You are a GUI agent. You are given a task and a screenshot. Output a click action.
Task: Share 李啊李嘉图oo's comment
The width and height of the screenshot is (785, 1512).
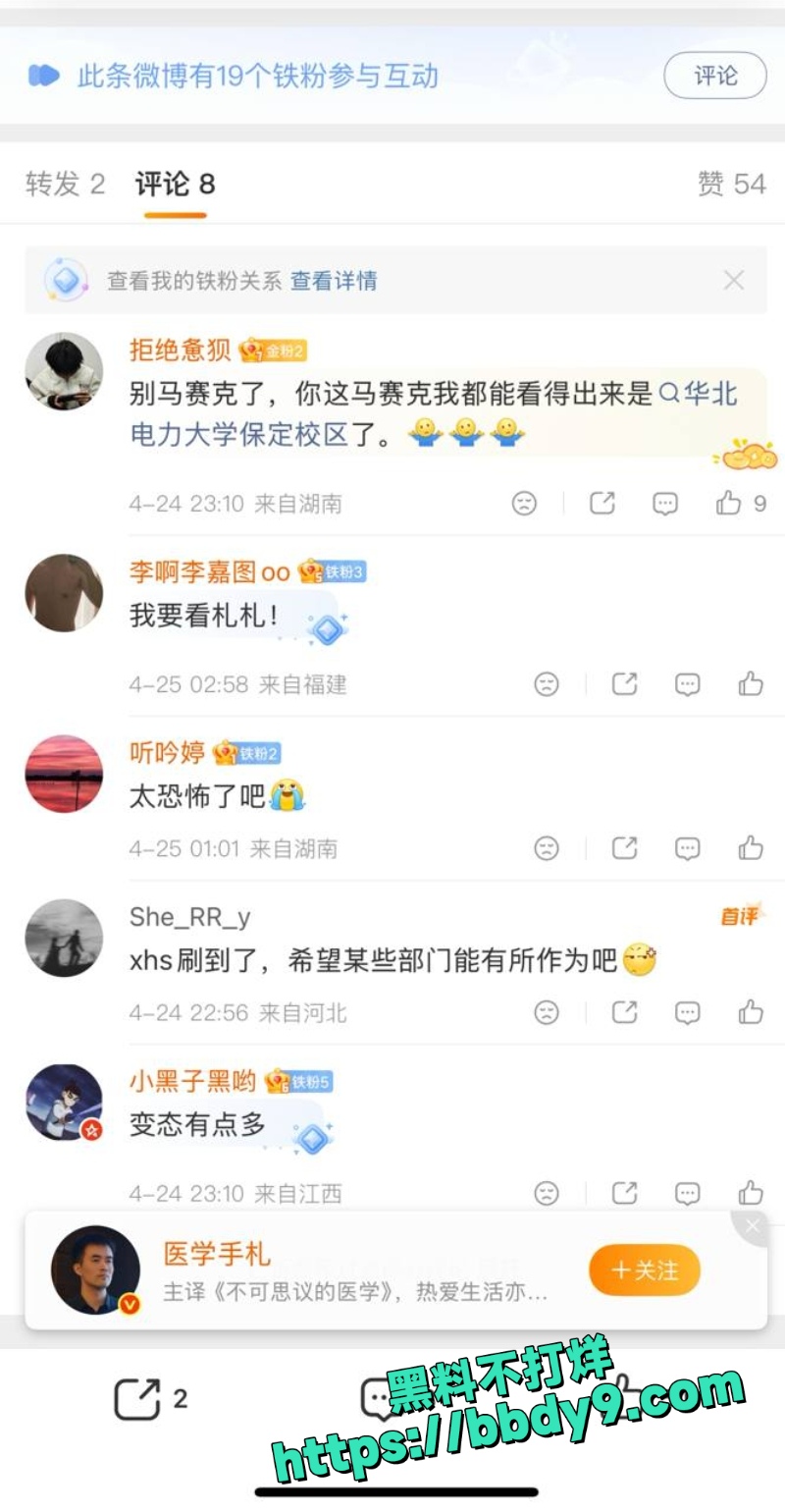coord(625,684)
